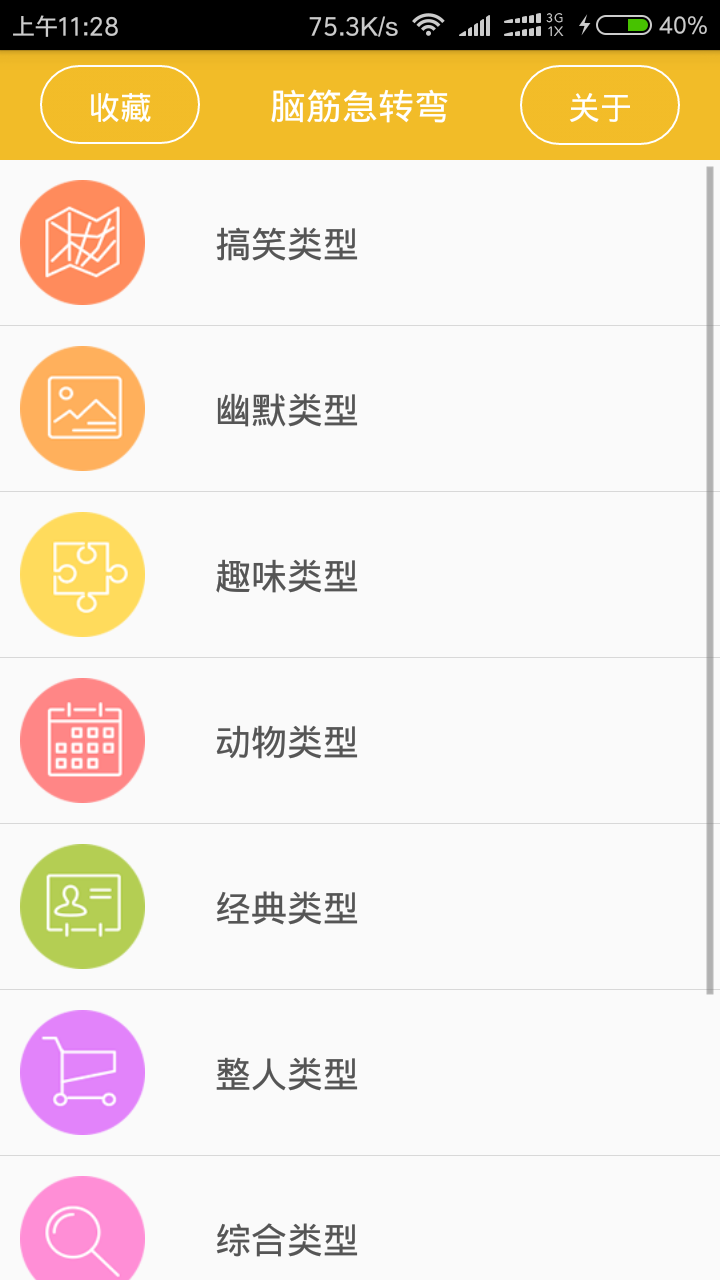Tap the 关于 about button

[600, 105]
